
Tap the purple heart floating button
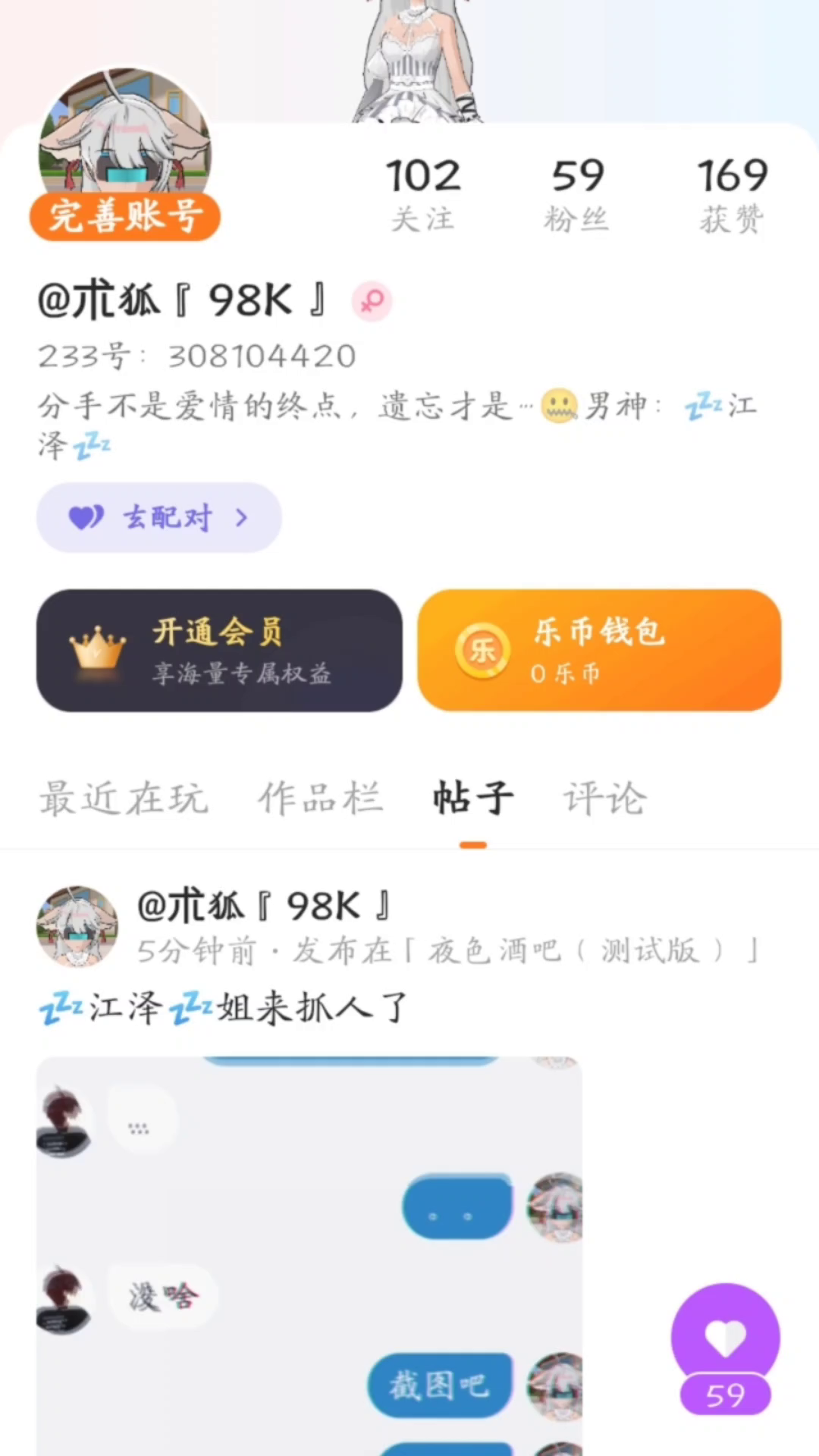725,1338
